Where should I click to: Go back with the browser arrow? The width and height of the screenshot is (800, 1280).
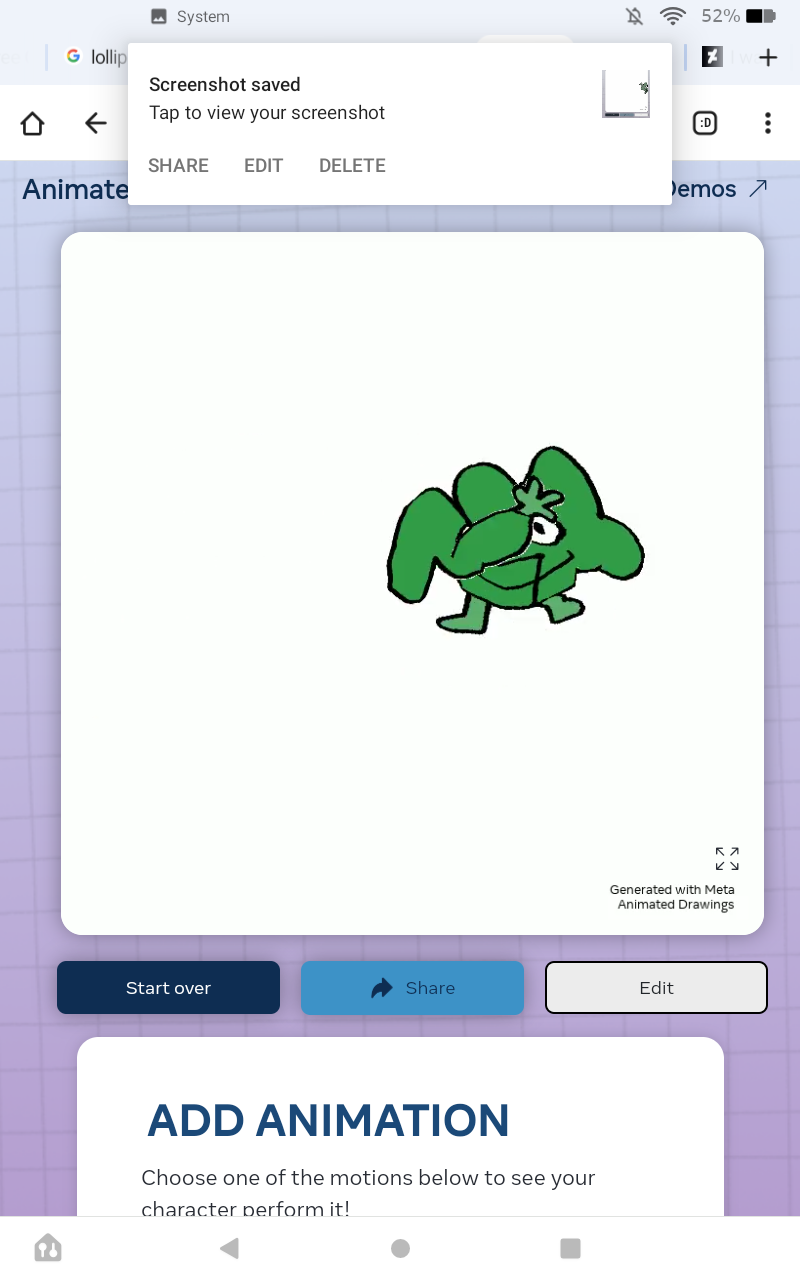(x=95, y=123)
